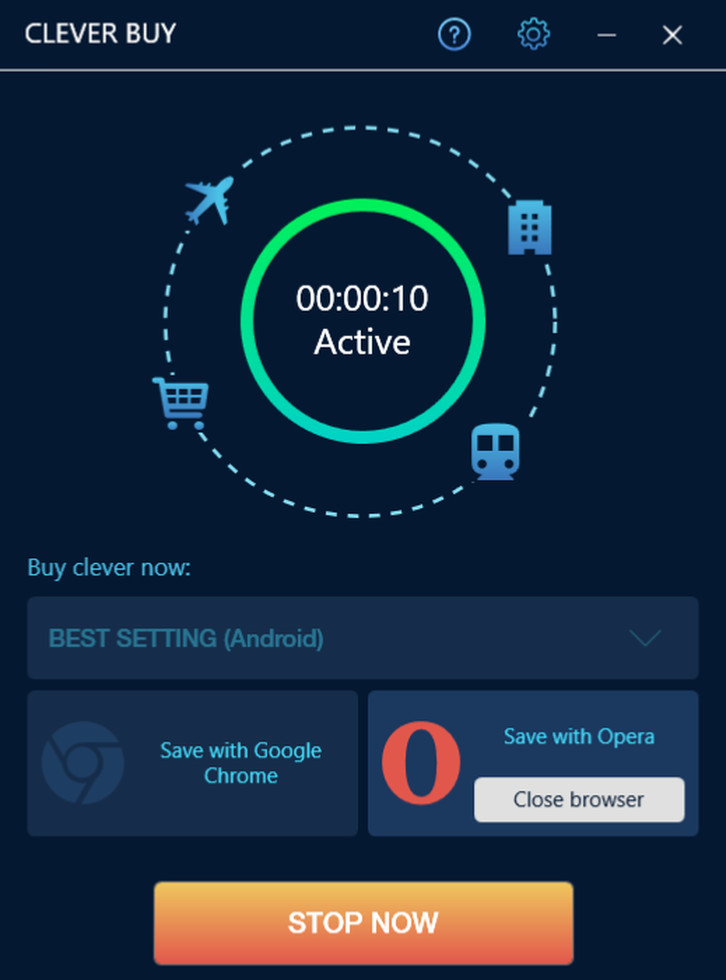Select the Save with Opera card
Image resolution: width=726 pixels, height=980 pixels.
pyautogui.click(x=578, y=737)
